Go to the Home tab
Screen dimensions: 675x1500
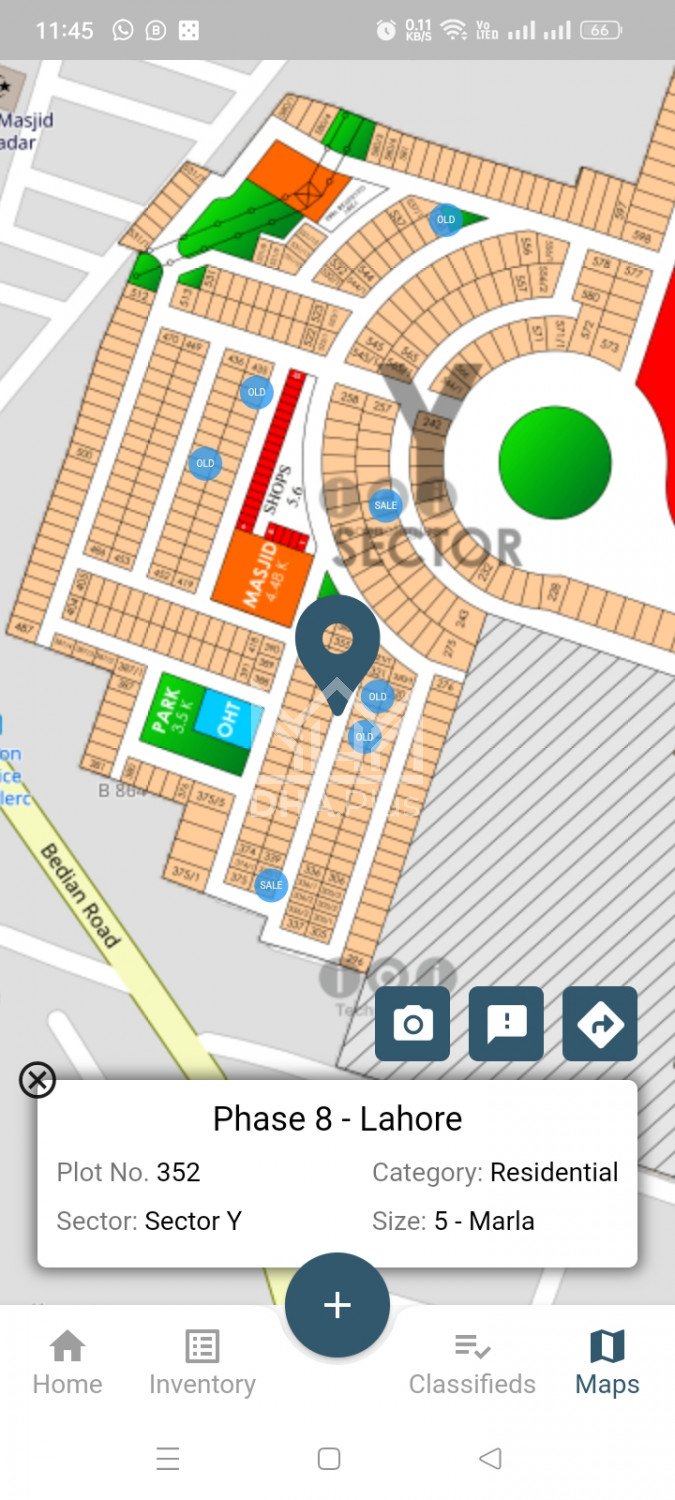point(67,1362)
